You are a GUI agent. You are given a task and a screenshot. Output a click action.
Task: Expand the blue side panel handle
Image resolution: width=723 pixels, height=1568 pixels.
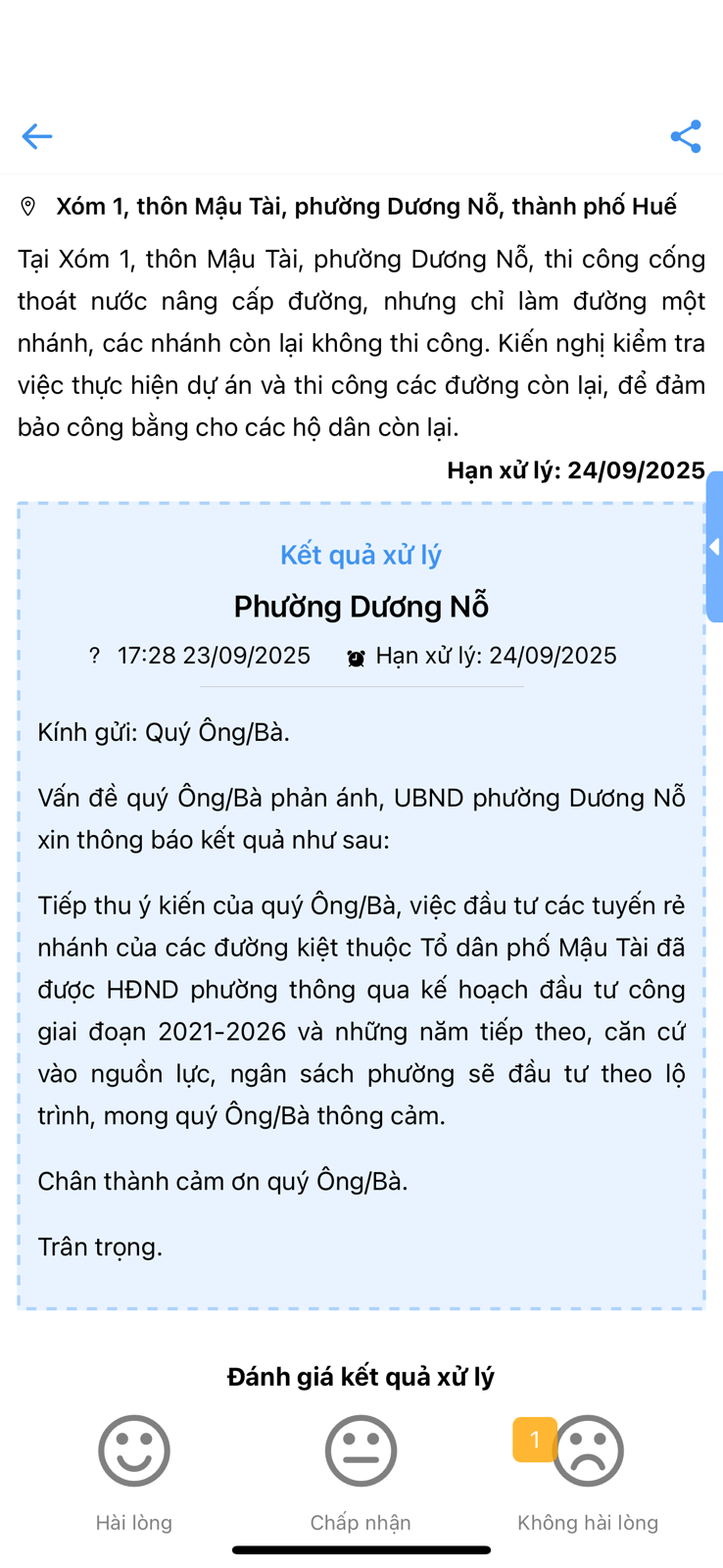[x=714, y=547]
